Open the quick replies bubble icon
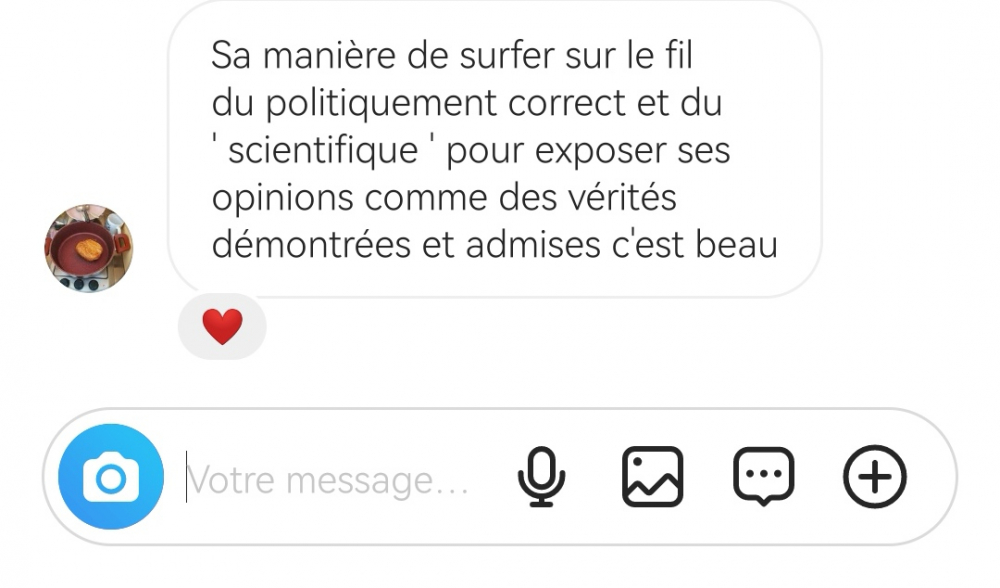Screen dimensions: 1000x588 (x=764, y=477)
